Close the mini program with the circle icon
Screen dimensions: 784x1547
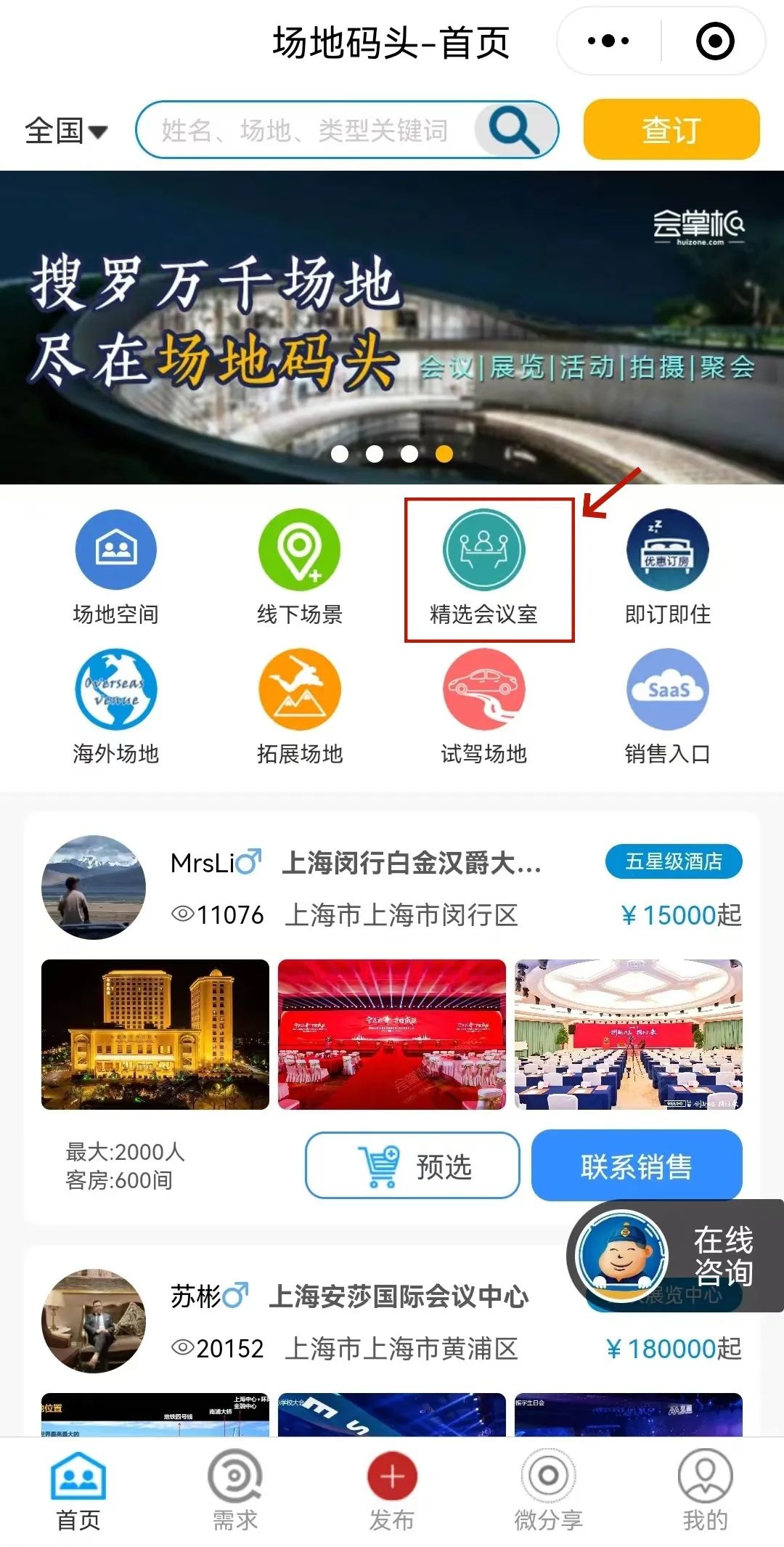click(715, 41)
